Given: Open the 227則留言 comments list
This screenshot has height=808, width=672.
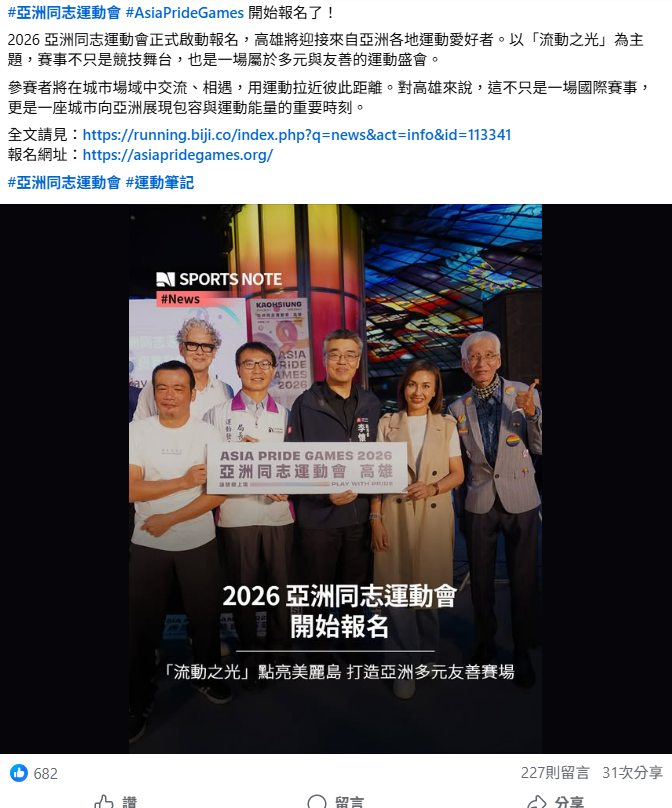Looking at the screenshot, I should [x=555, y=773].
